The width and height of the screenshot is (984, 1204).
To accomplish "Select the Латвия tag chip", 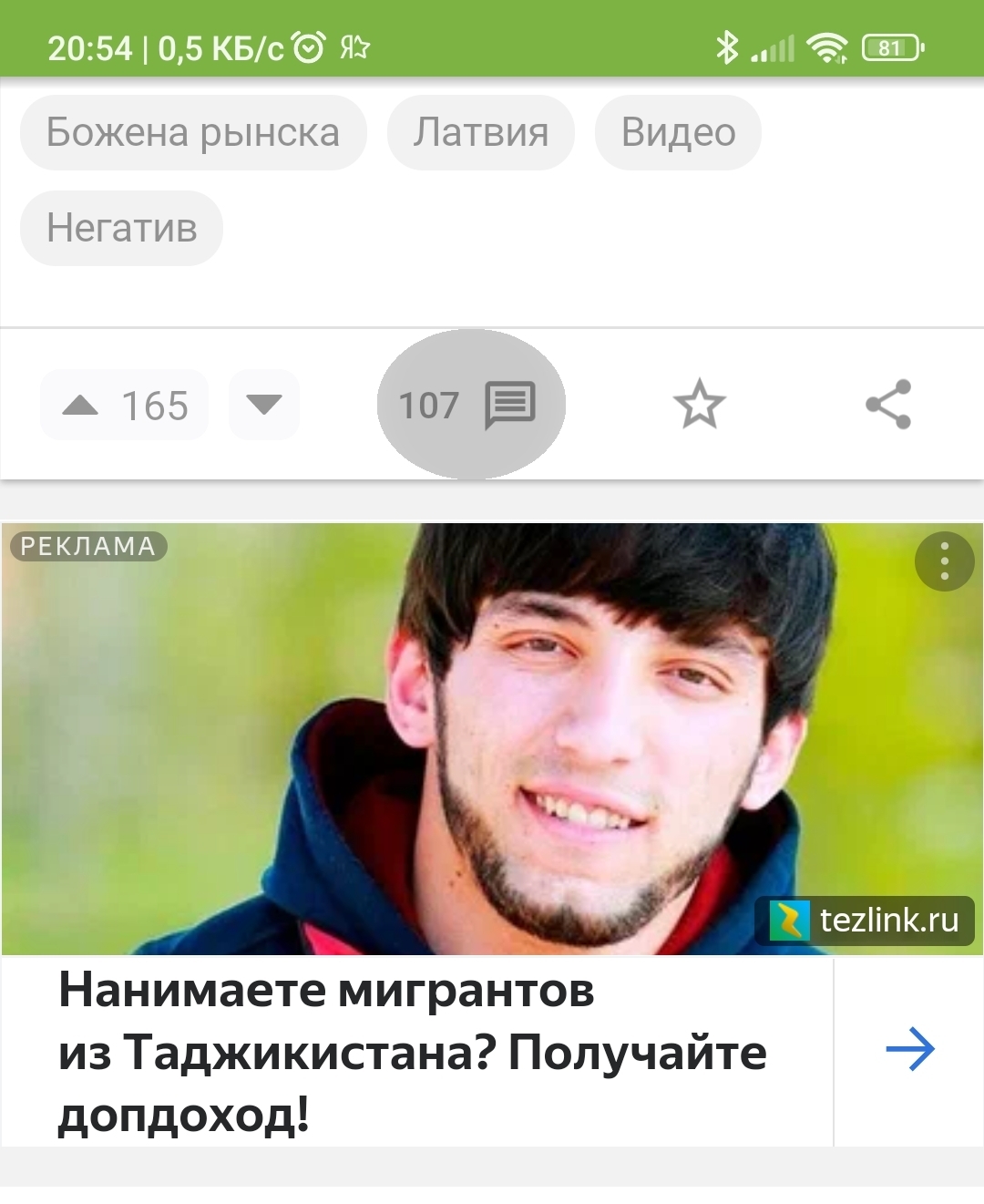I will (480, 133).
